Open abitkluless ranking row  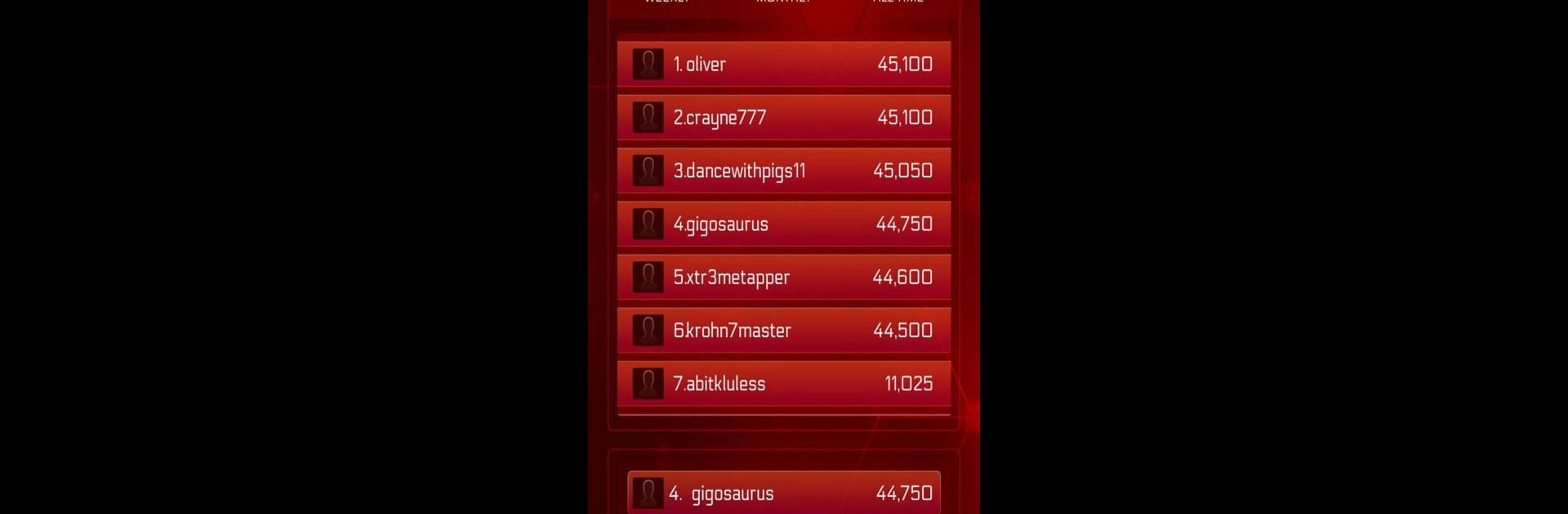pos(783,383)
